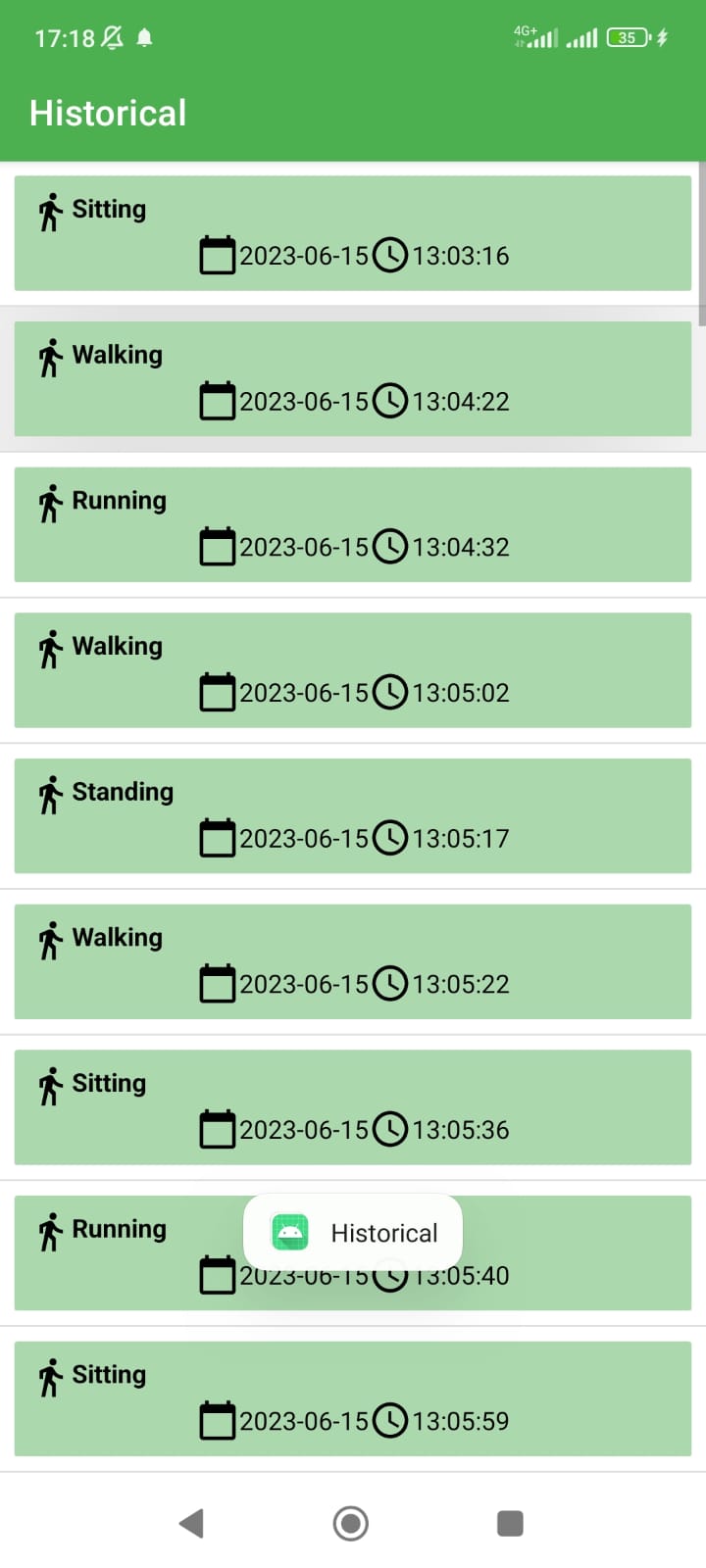
Task: Select the Walking record at 13:04:22
Action: pyautogui.click(x=353, y=379)
